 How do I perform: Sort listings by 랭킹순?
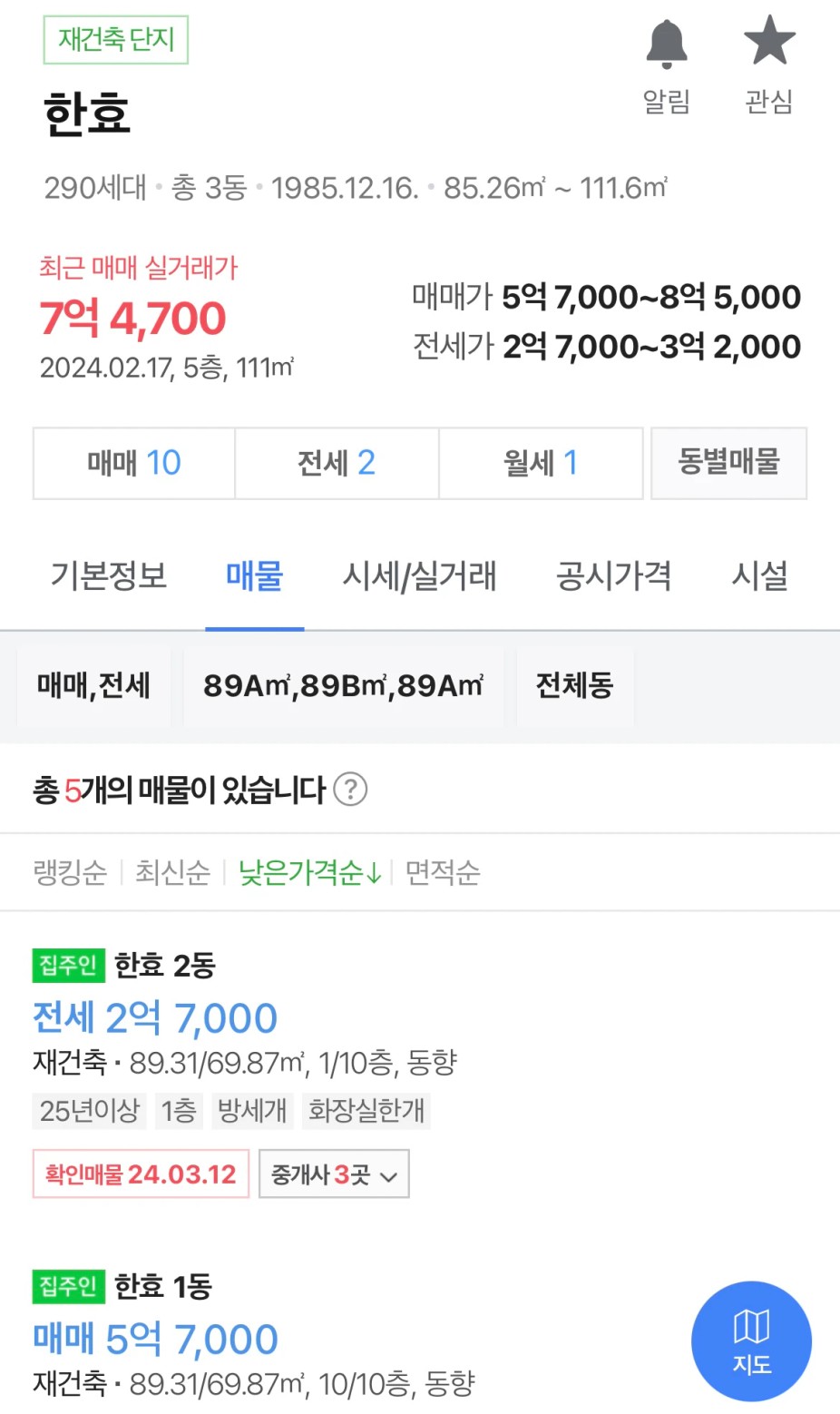70,872
